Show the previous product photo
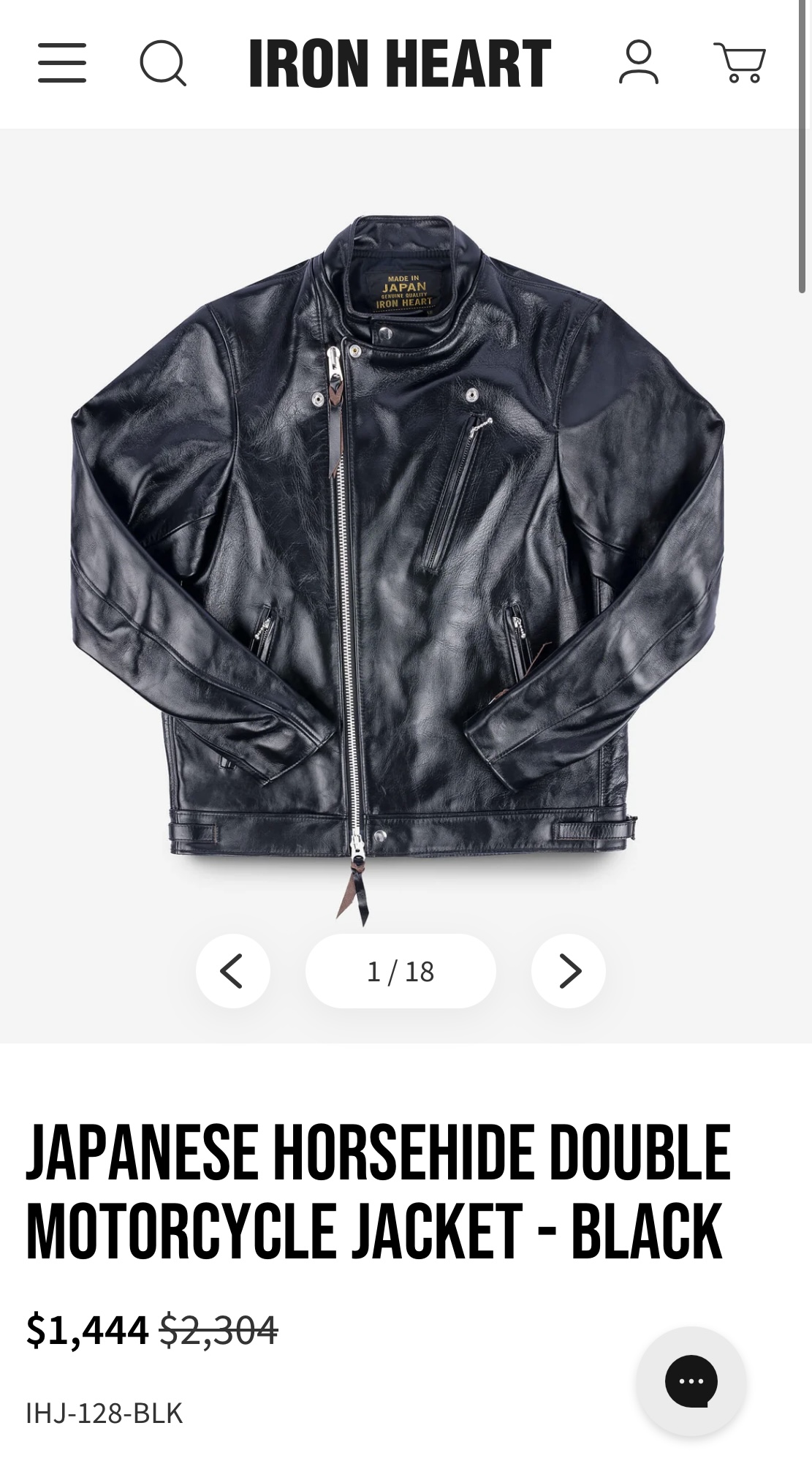The height and width of the screenshot is (1480, 812). [x=233, y=971]
